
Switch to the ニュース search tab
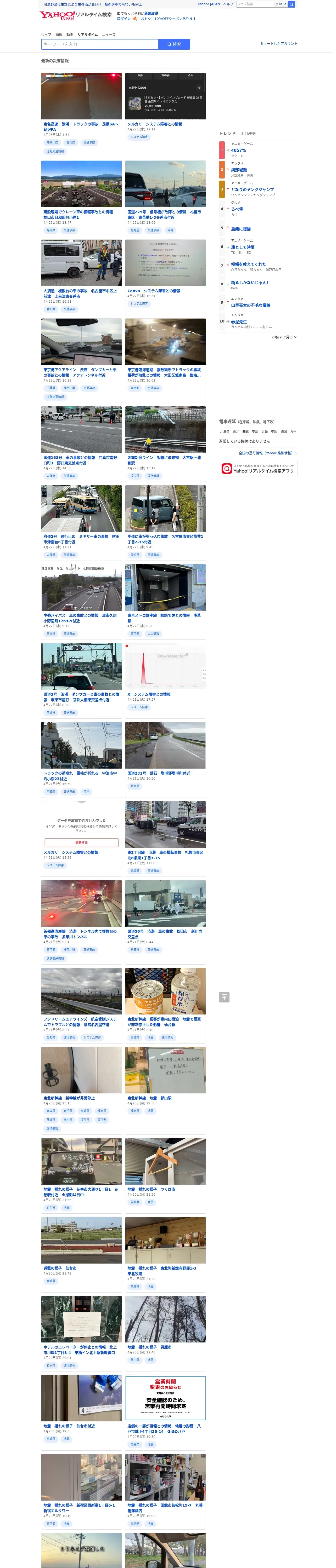click(109, 35)
